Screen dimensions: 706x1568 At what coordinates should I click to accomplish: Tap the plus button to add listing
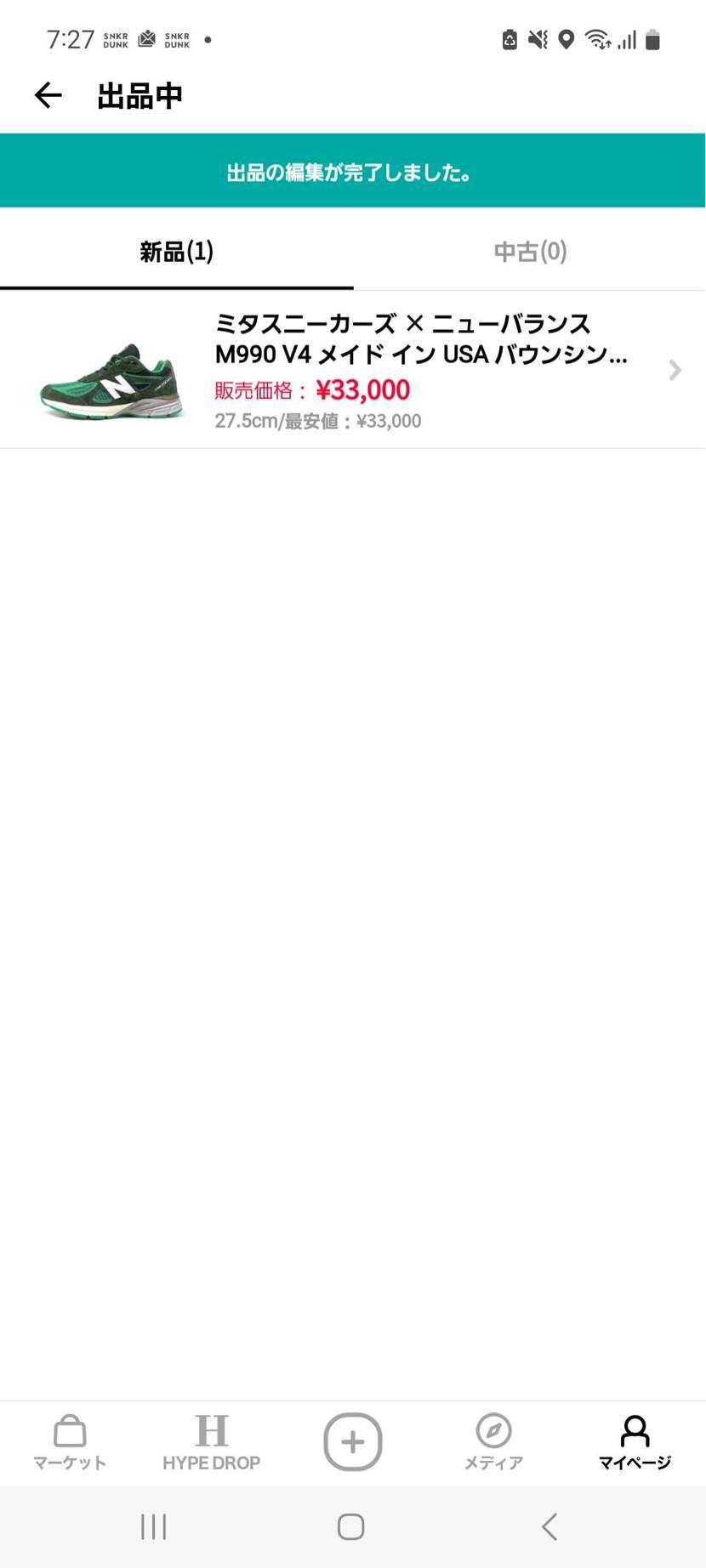click(x=352, y=1442)
